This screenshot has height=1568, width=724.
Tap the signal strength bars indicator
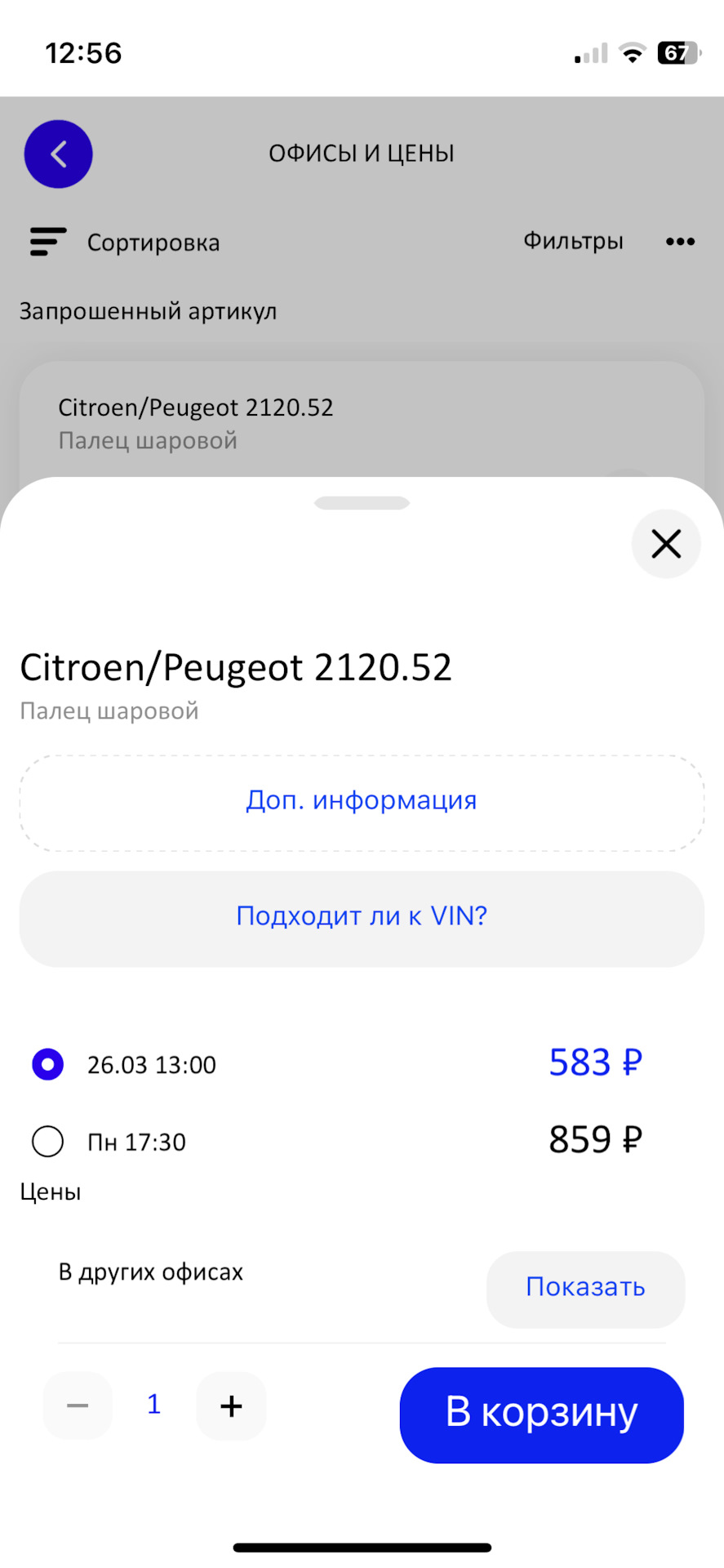click(590, 51)
